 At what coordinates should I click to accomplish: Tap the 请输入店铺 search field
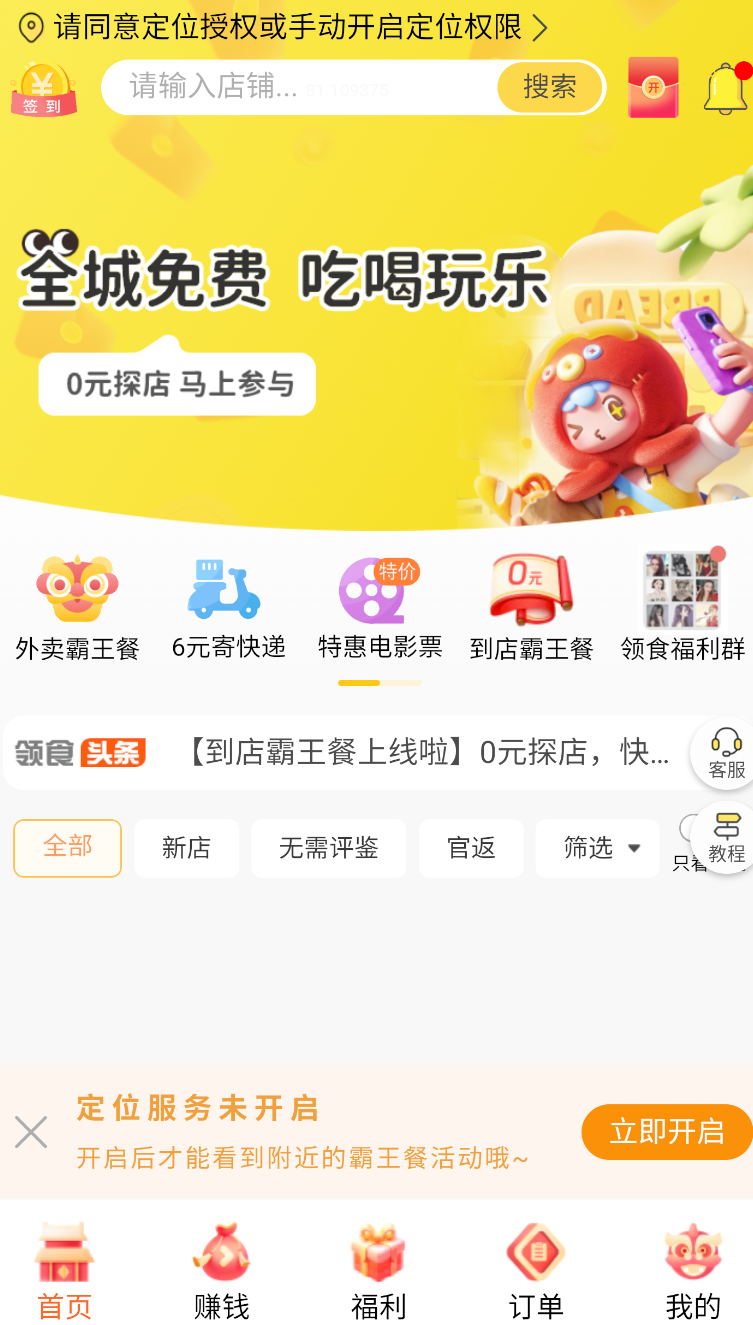(300, 87)
